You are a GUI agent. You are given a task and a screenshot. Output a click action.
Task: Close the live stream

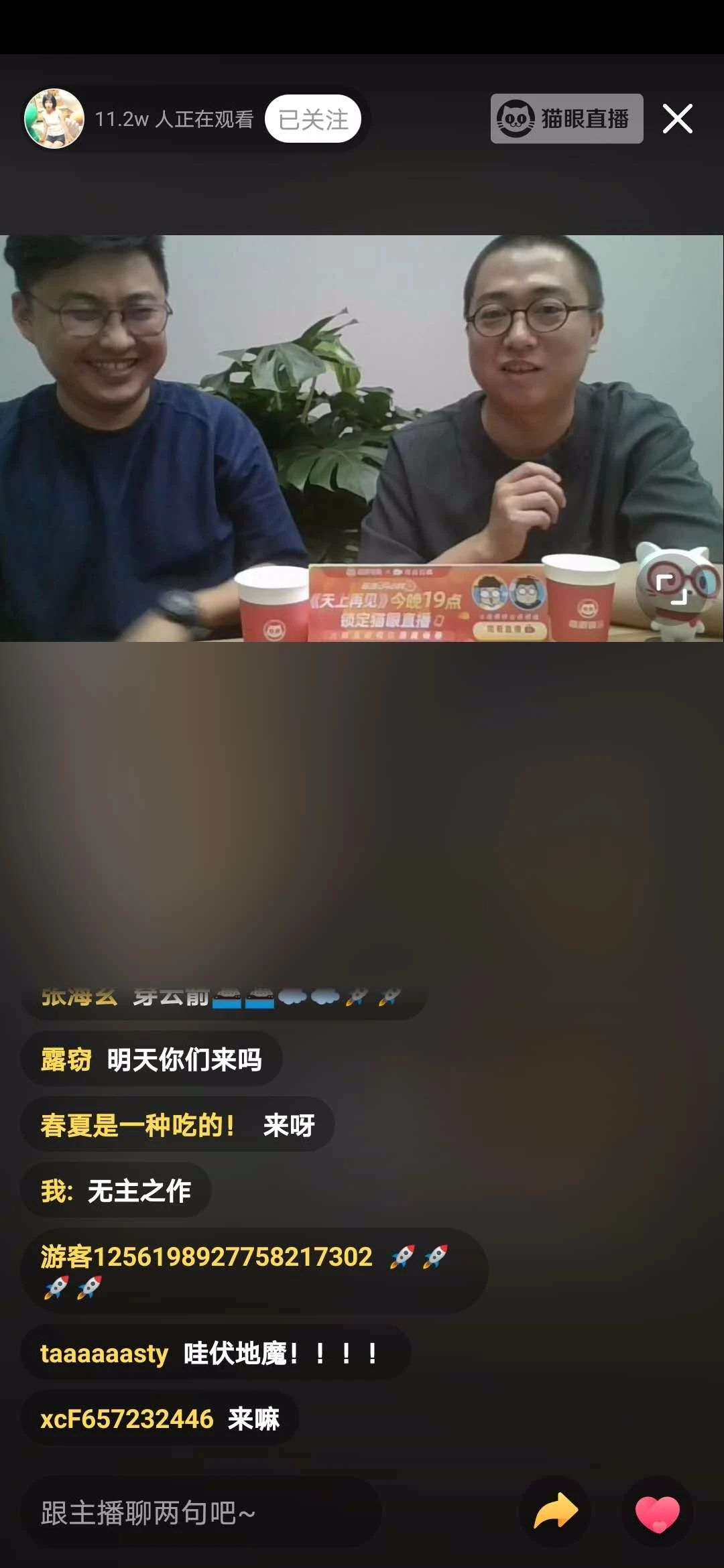[x=677, y=119]
